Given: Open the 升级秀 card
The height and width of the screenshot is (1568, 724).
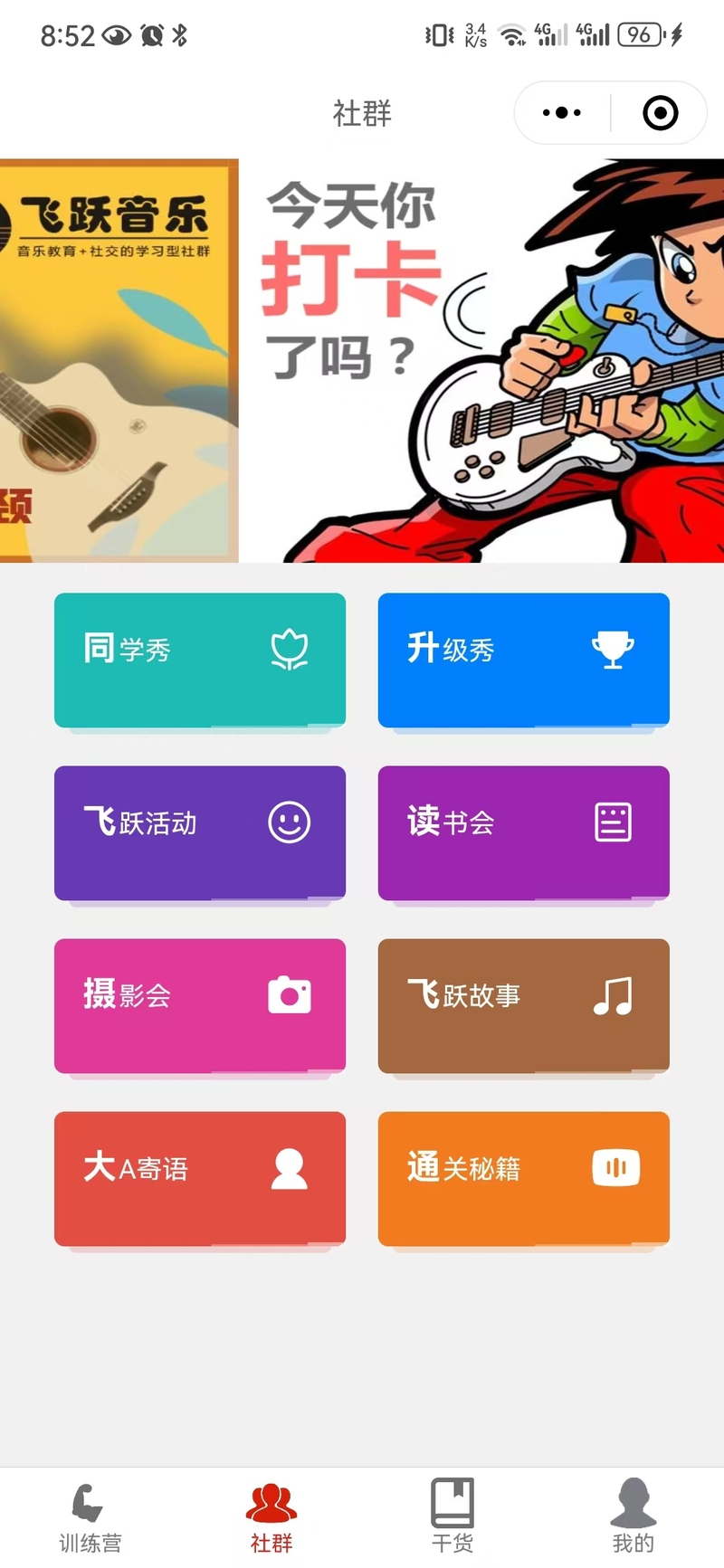Looking at the screenshot, I should pyautogui.click(x=523, y=659).
